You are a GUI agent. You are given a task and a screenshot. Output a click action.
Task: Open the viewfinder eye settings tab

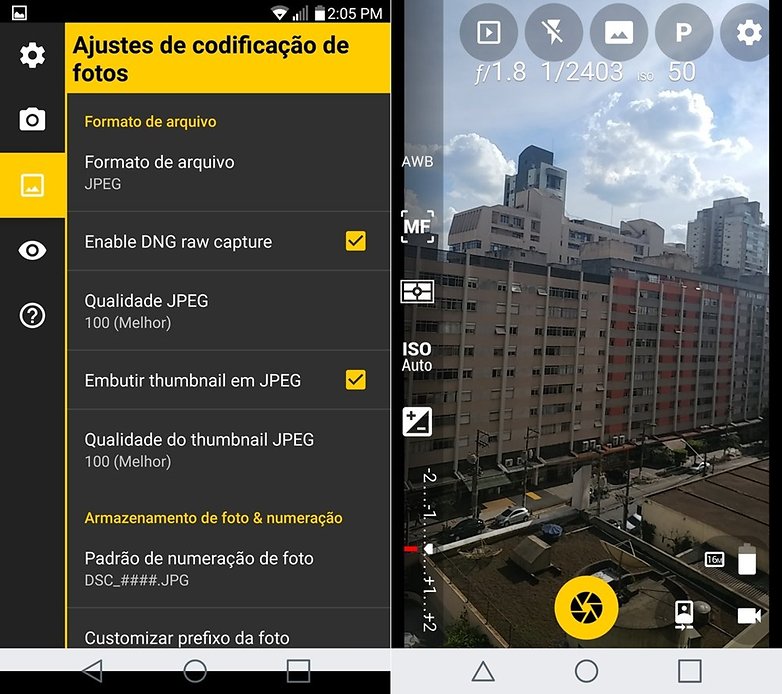tap(32, 250)
